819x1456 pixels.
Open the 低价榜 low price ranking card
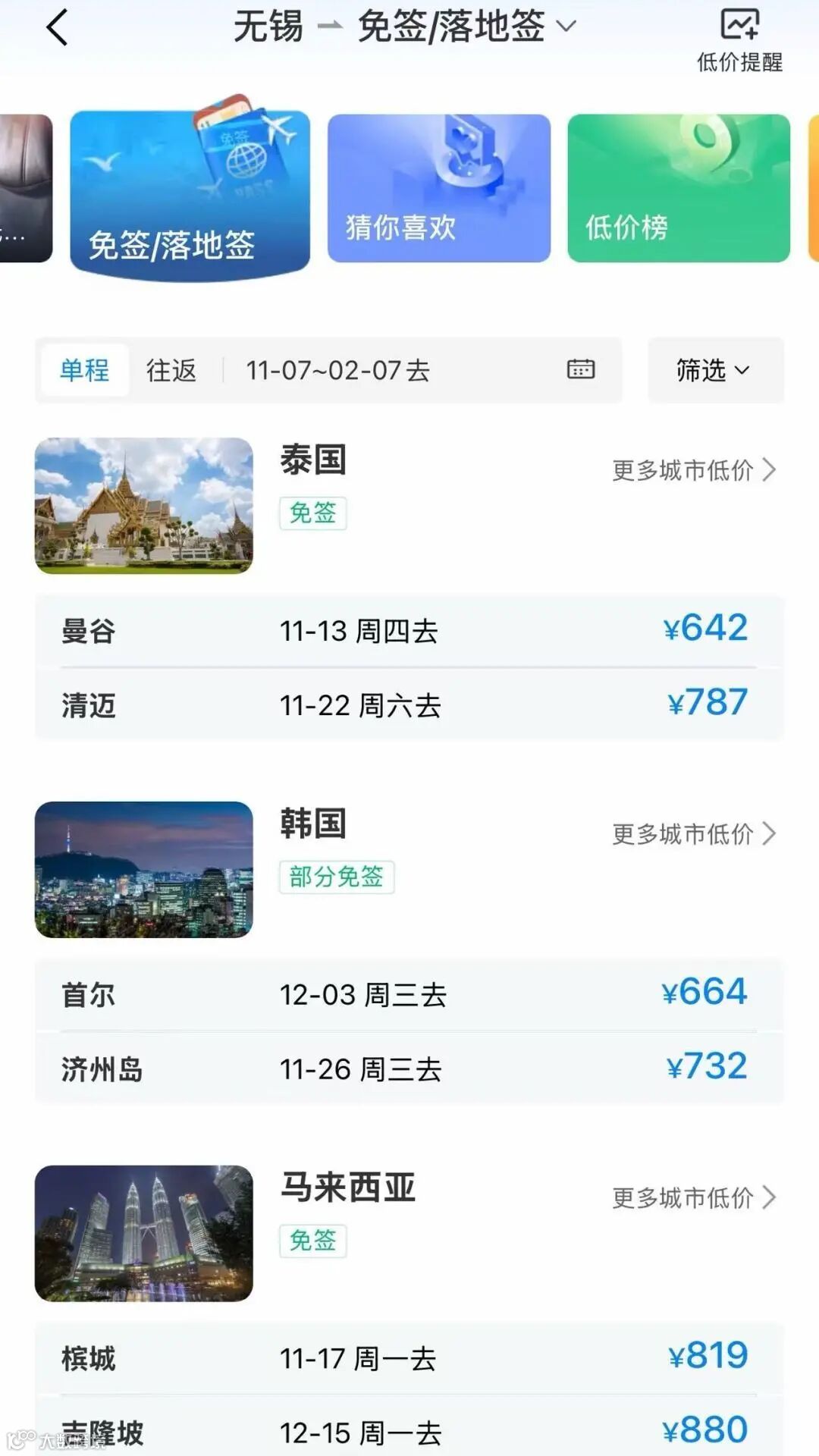tap(677, 190)
